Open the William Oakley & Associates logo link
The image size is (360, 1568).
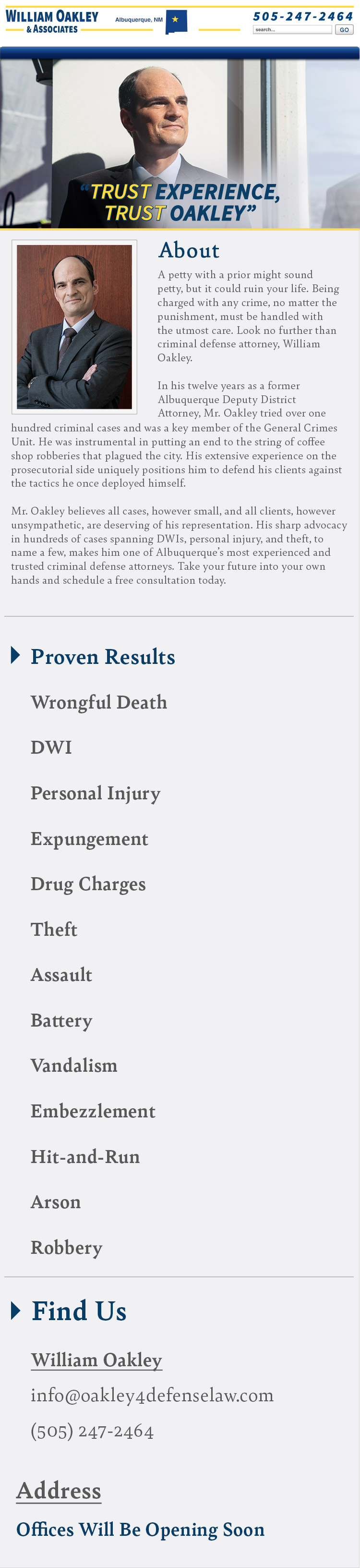tap(52, 21)
